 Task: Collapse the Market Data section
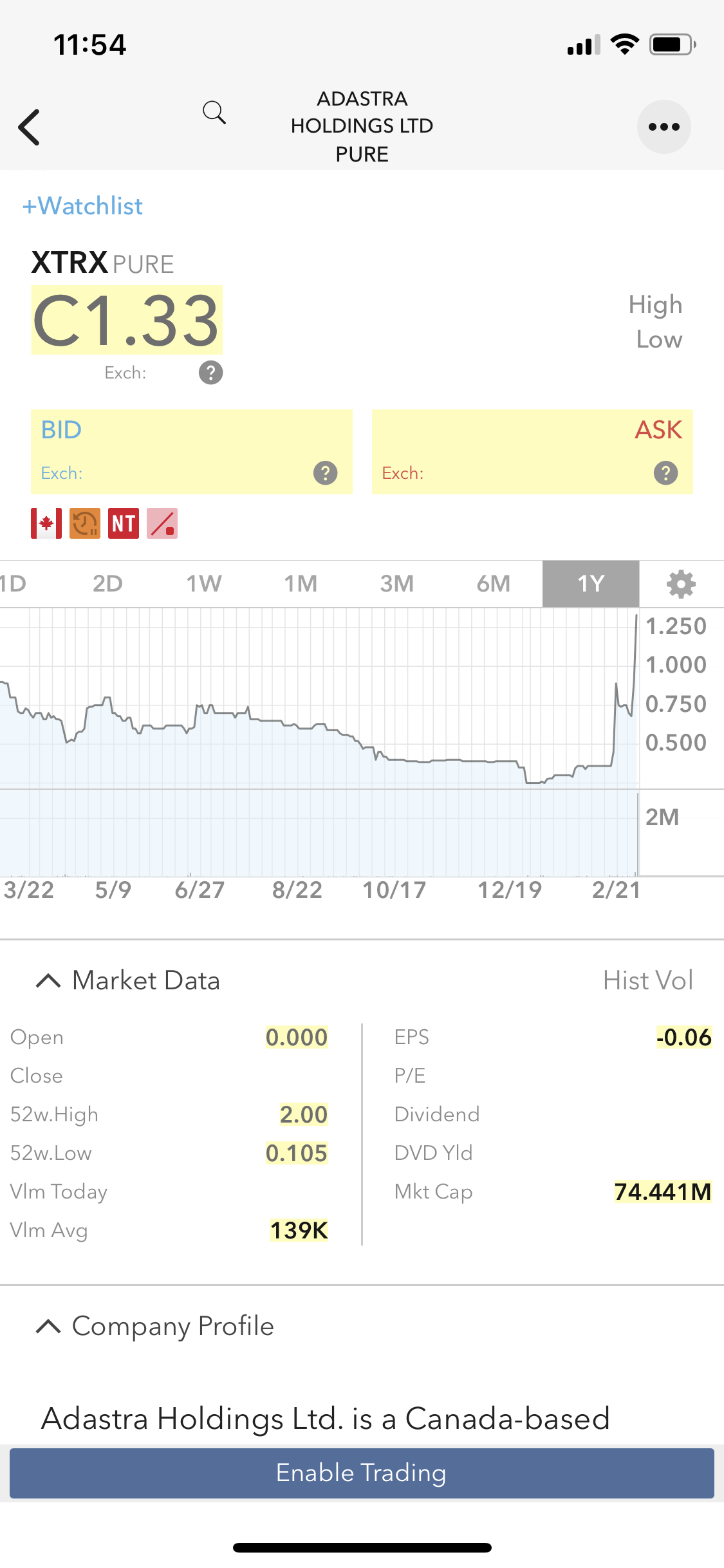129,980
